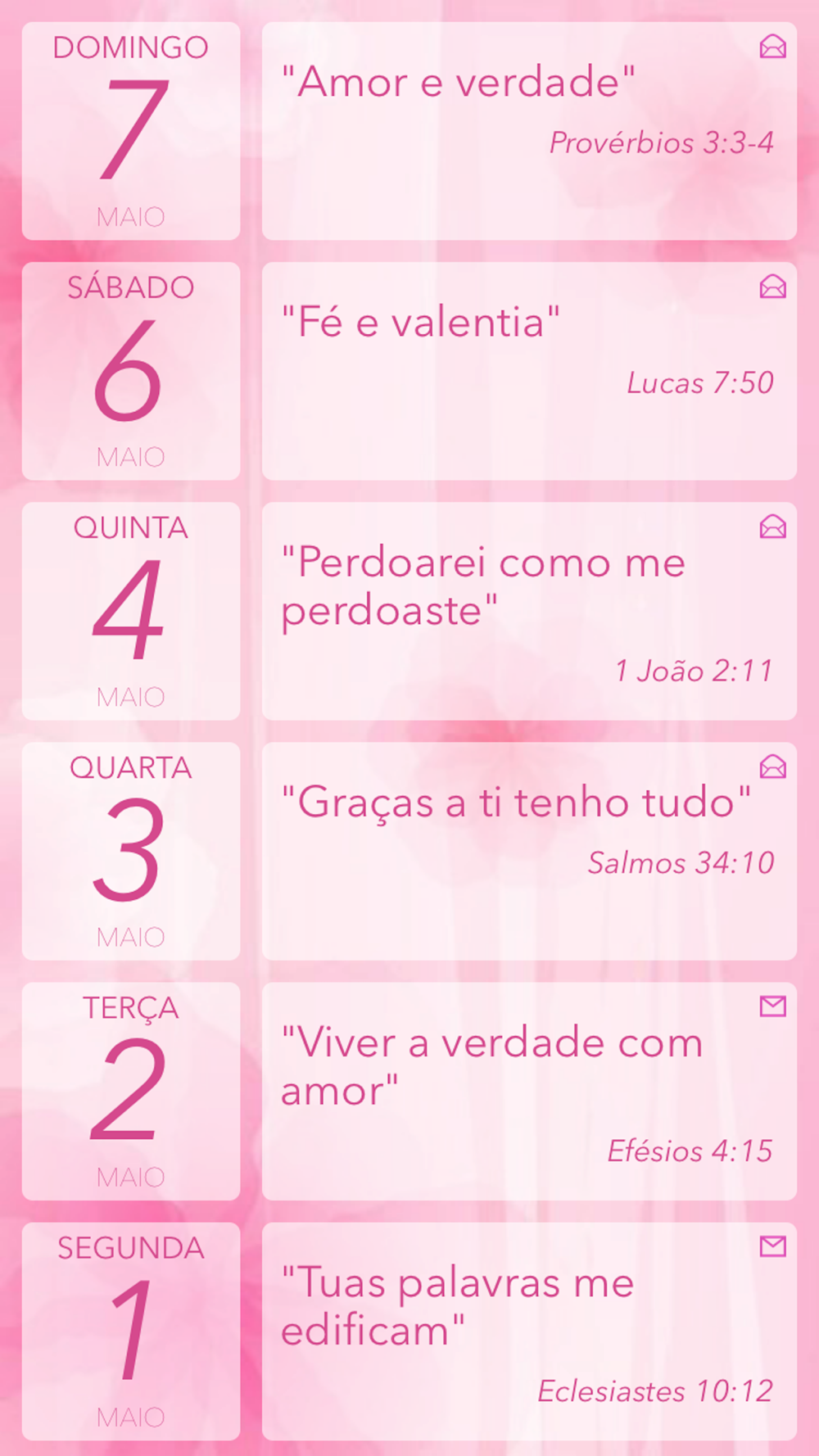Open the "Amor e verdade" devotional card
This screenshot has height=1456, width=819.
click(x=529, y=131)
